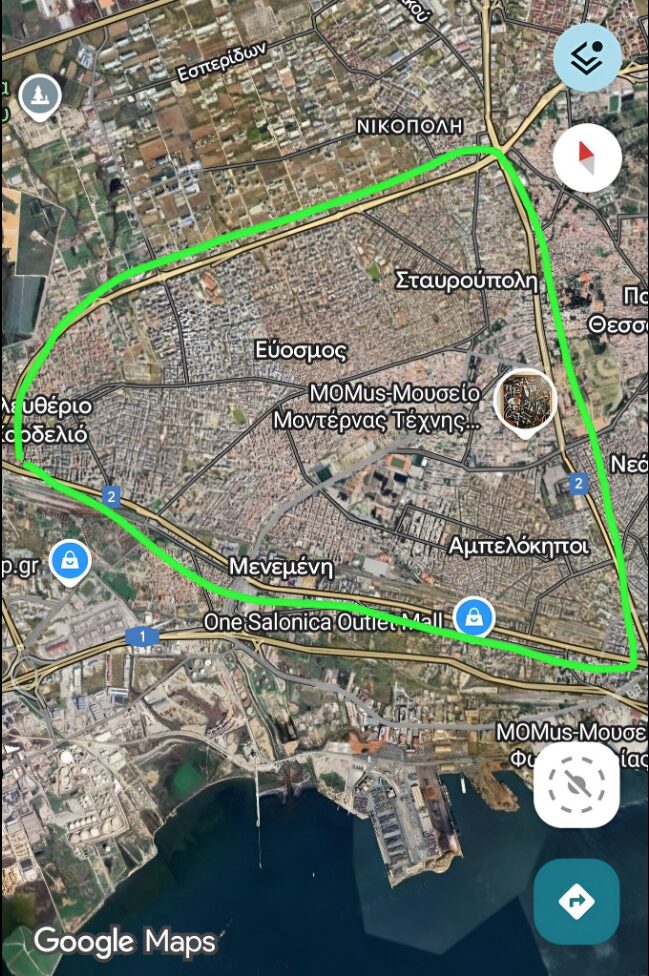The width and height of the screenshot is (649, 976).
Task: Open the MOMus museum photo pin
Action: pyautogui.click(x=525, y=399)
